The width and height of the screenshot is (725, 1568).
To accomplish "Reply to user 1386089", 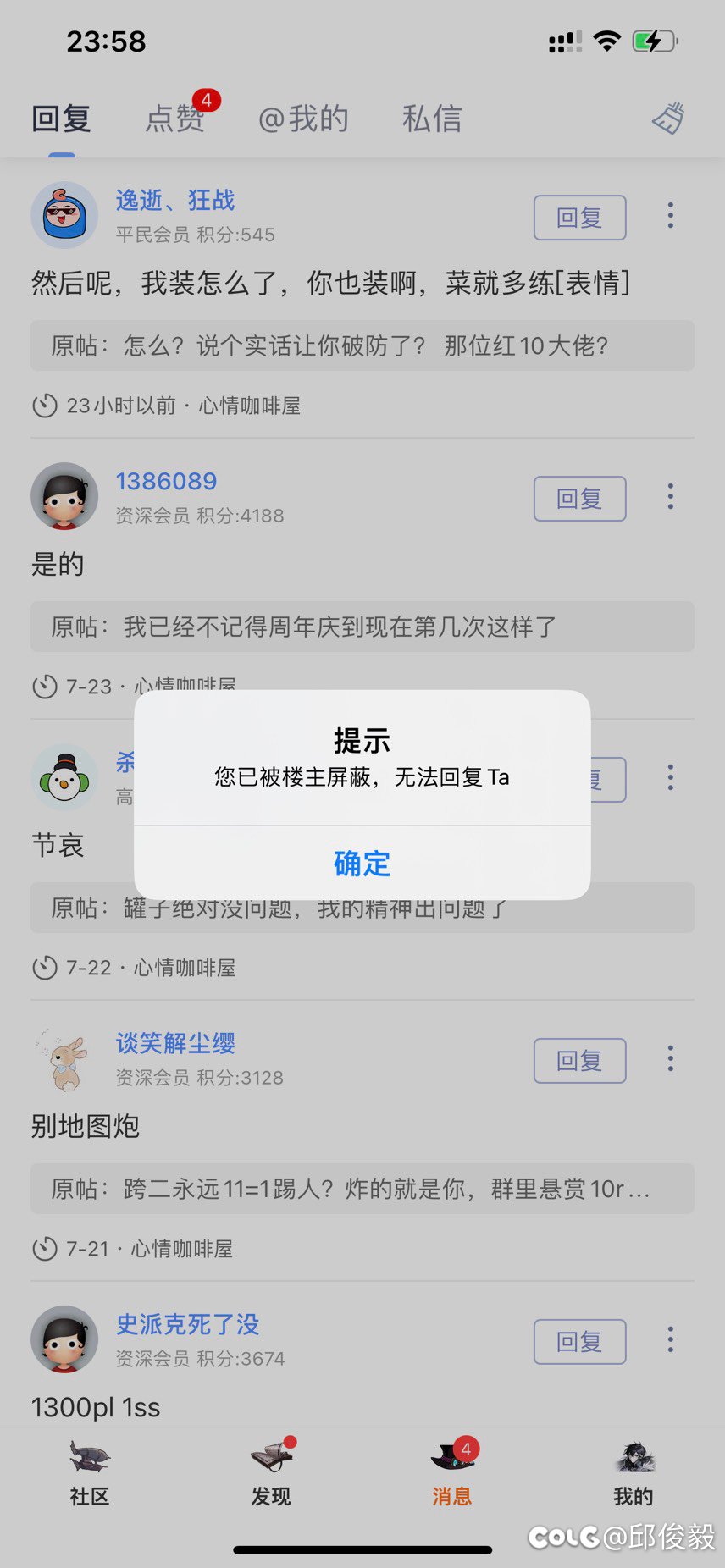I will coord(580,499).
